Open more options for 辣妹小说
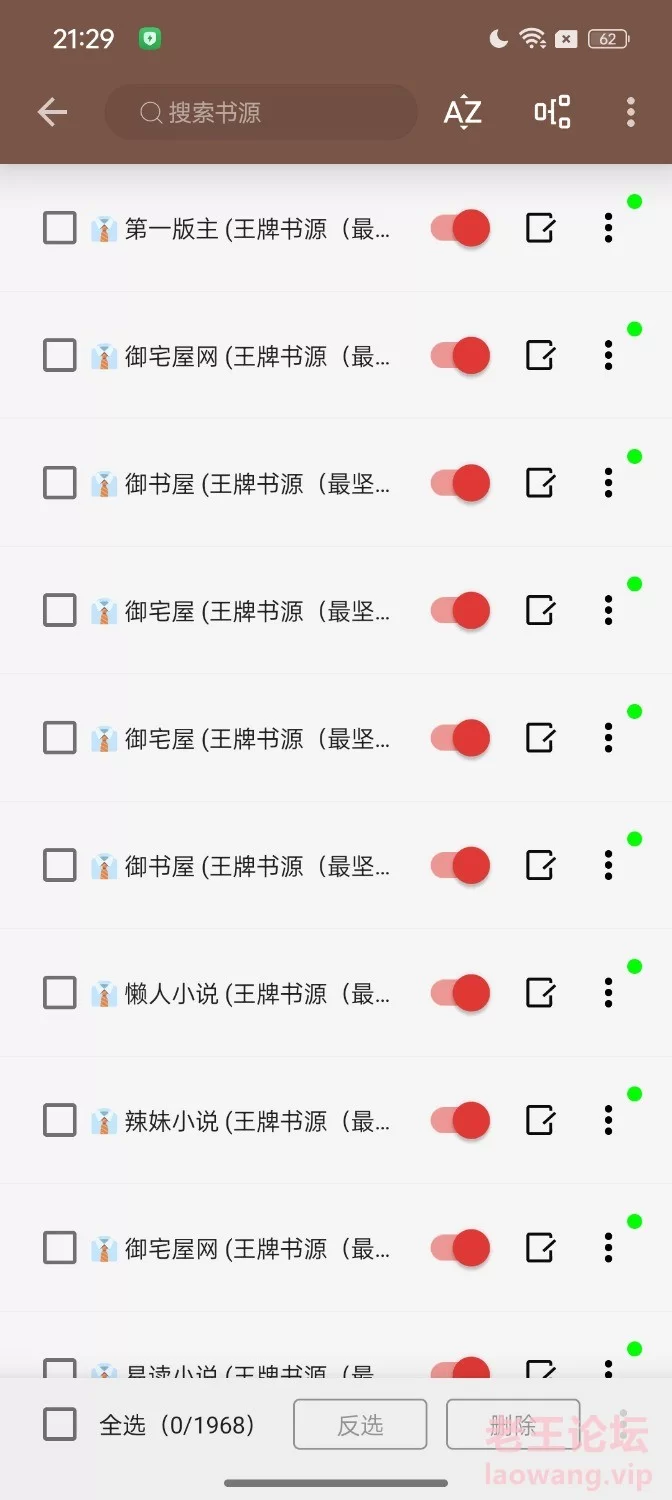The image size is (672, 1500). (608, 1120)
